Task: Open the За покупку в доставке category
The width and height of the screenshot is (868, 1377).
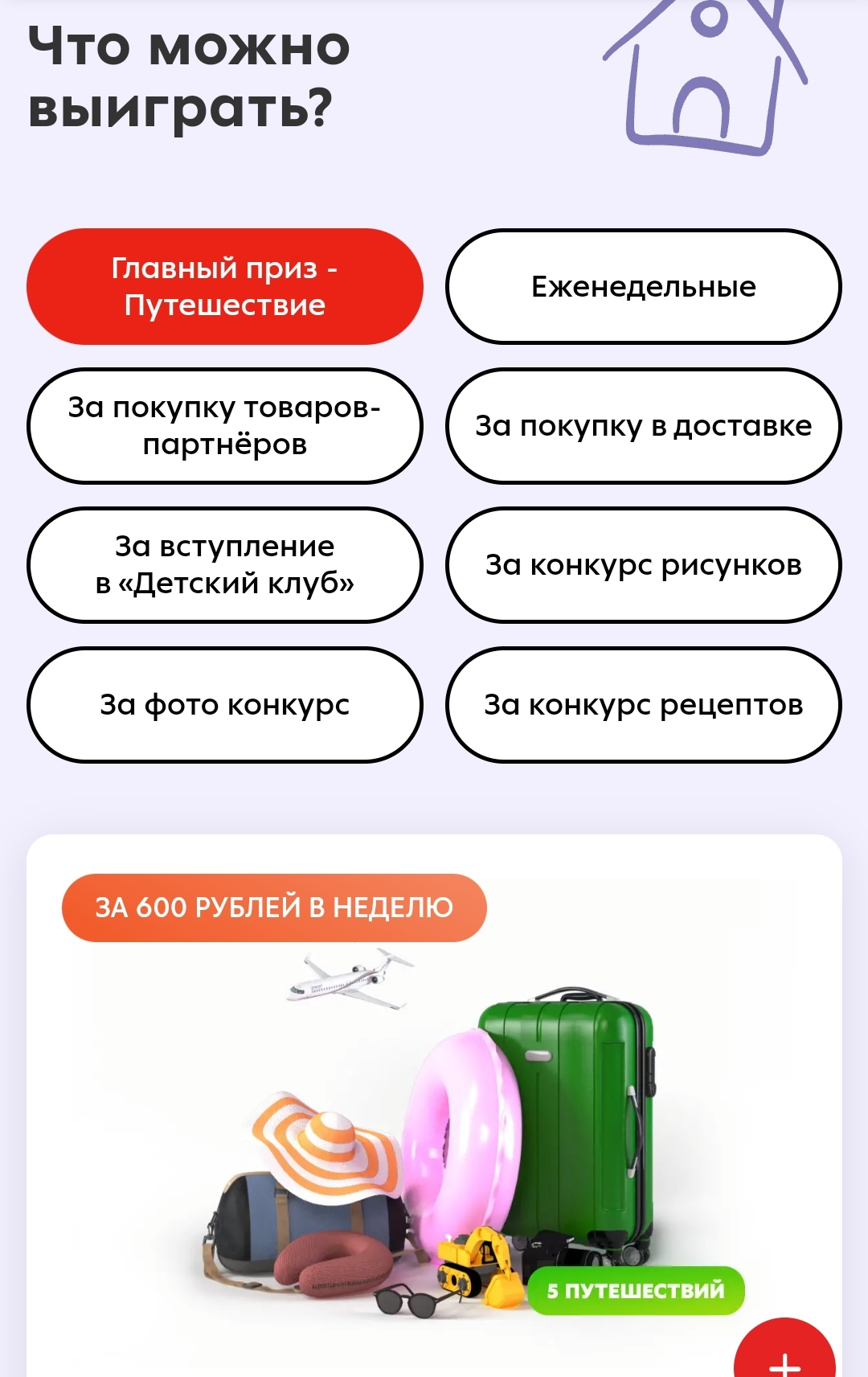Action: click(644, 426)
